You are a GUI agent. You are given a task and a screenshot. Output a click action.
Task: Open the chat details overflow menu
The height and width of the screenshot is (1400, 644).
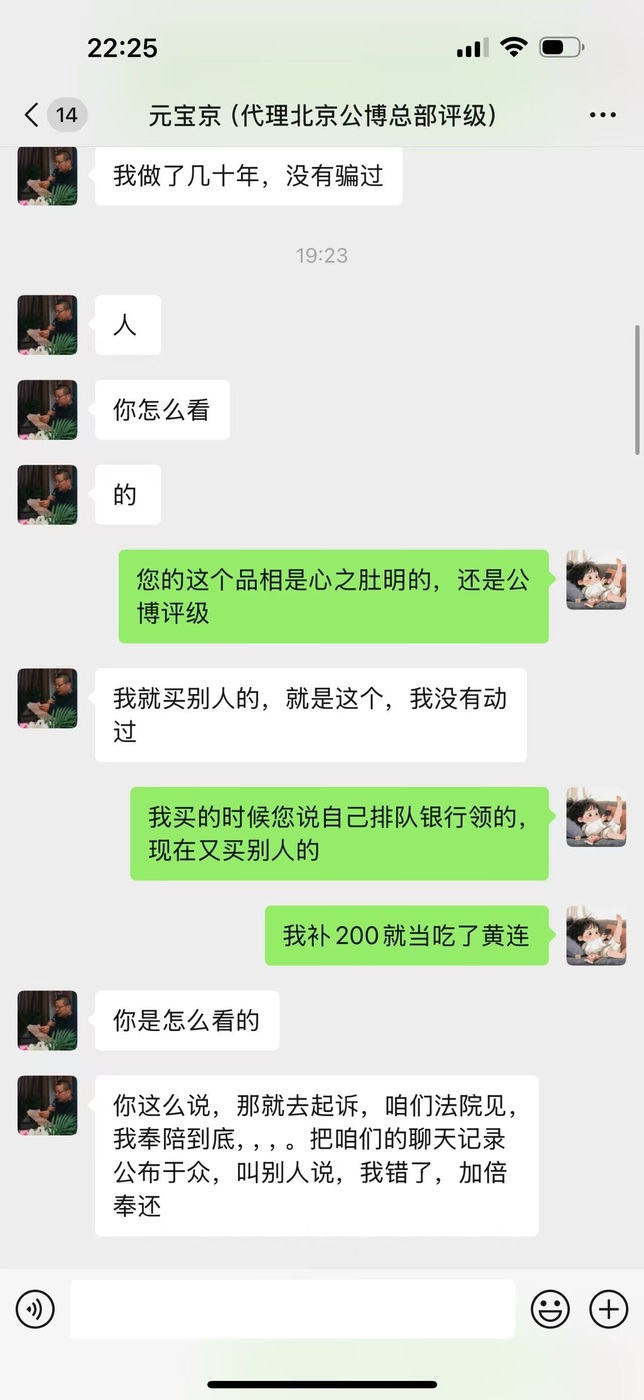(603, 115)
